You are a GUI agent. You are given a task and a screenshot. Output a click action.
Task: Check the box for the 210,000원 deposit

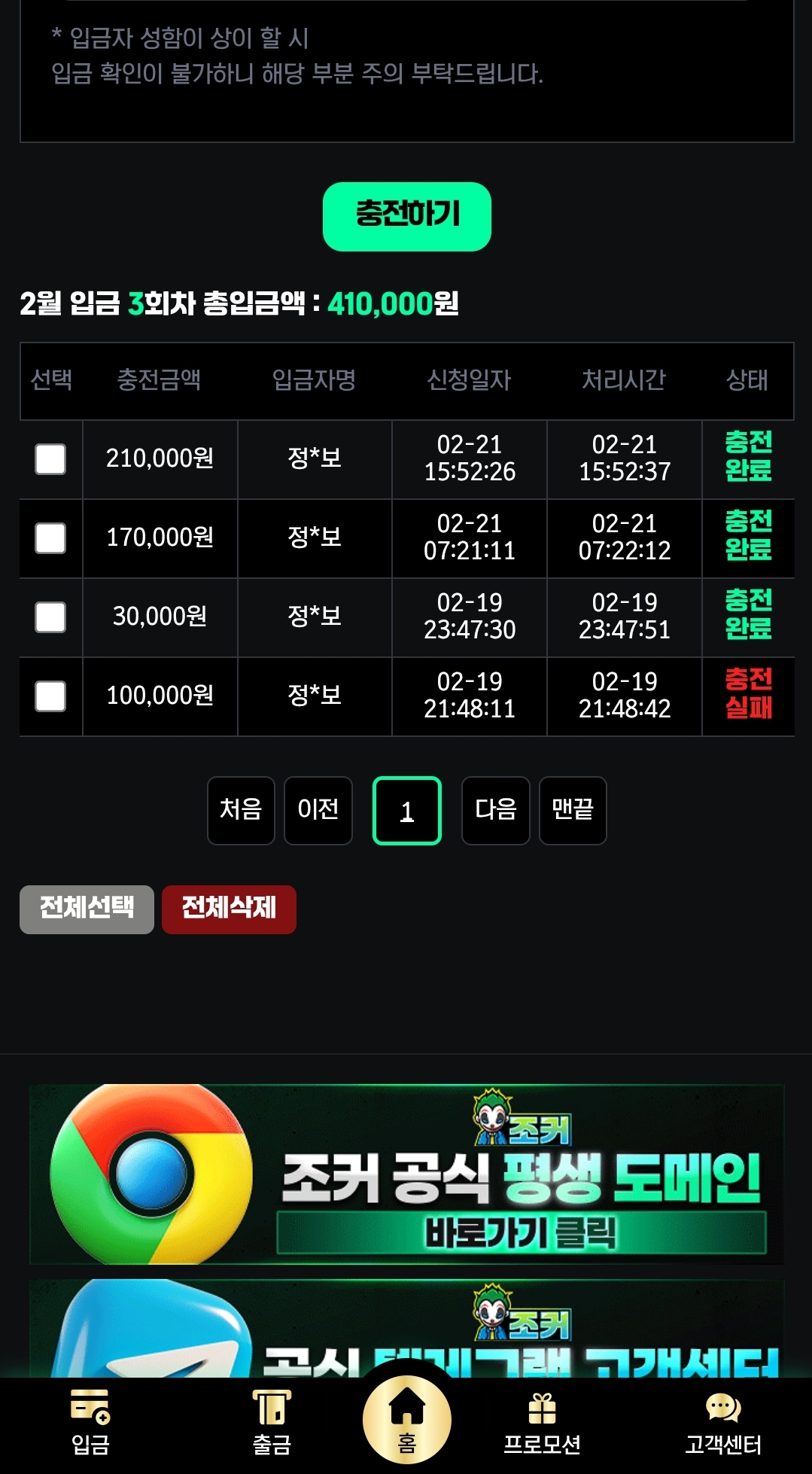click(50, 459)
